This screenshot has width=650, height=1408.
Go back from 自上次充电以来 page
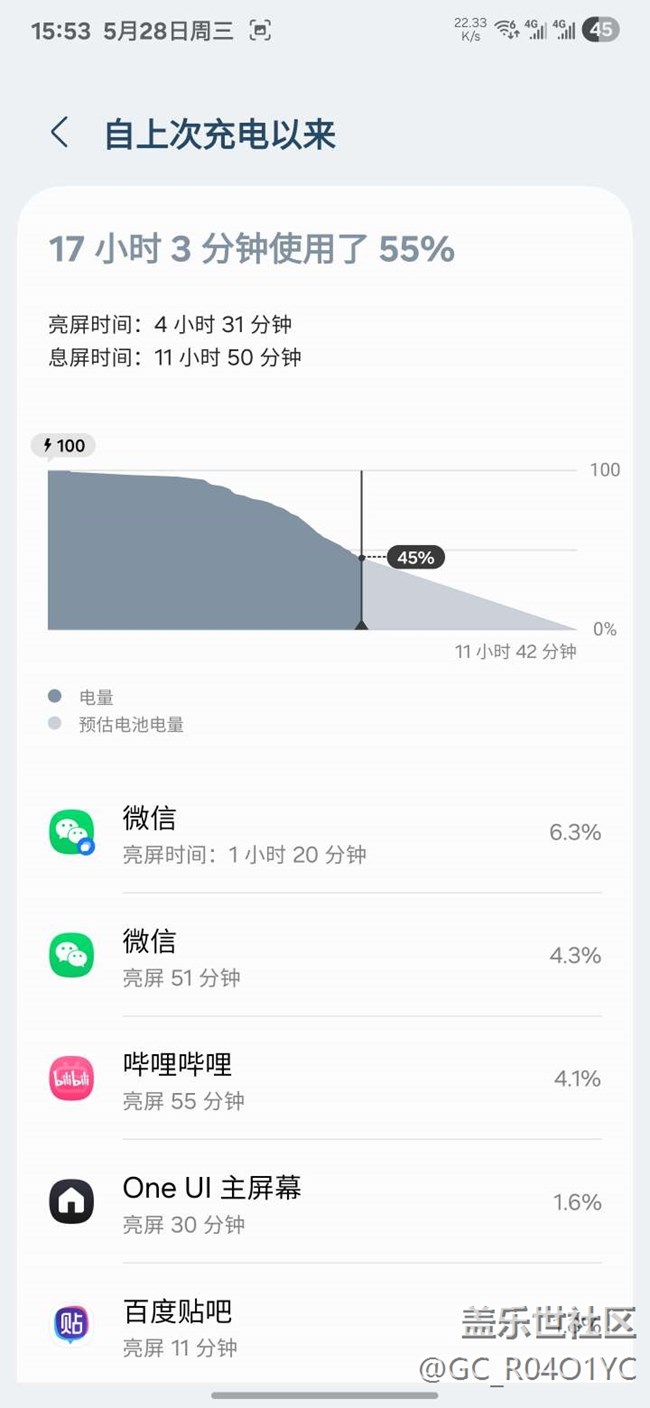pyautogui.click(x=60, y=133)
